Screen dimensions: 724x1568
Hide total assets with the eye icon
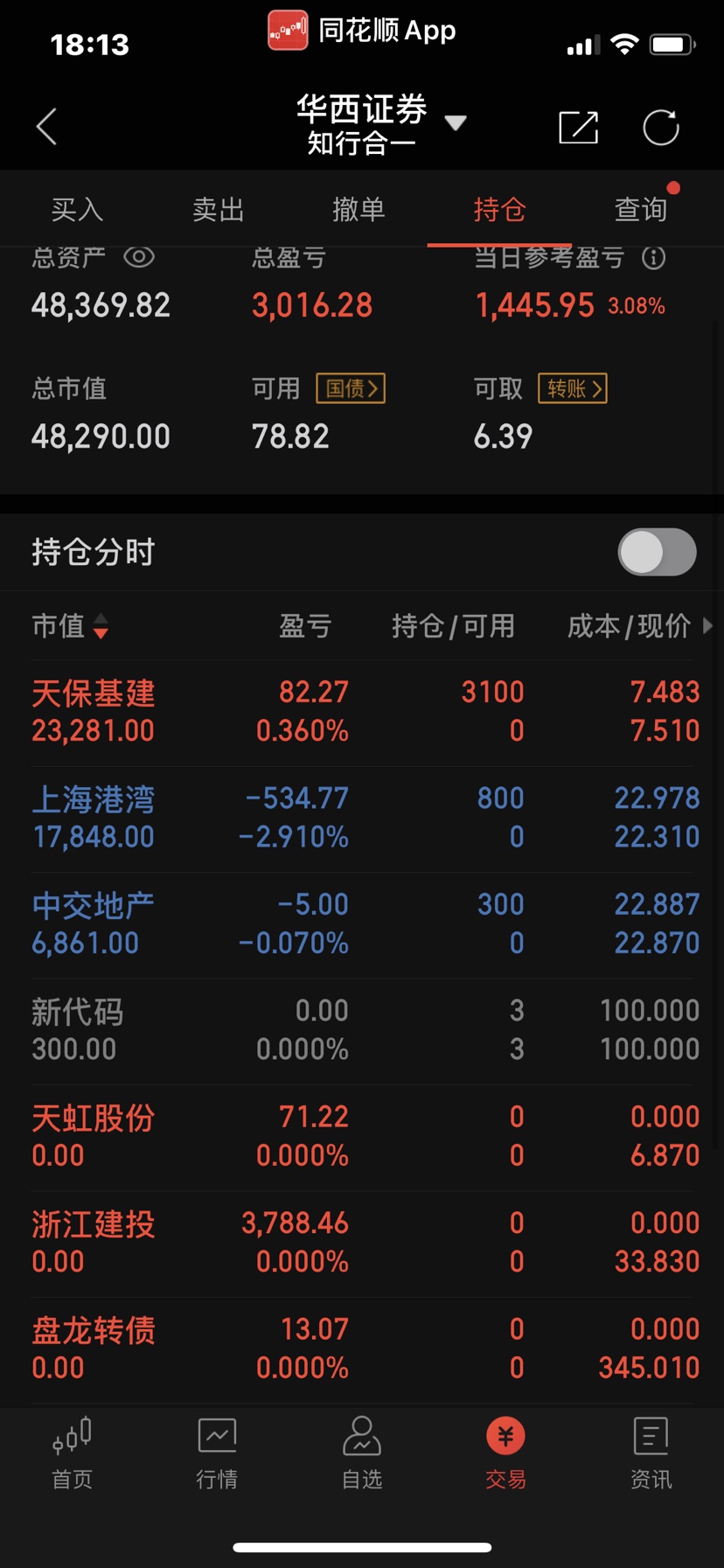coord(139,257)
